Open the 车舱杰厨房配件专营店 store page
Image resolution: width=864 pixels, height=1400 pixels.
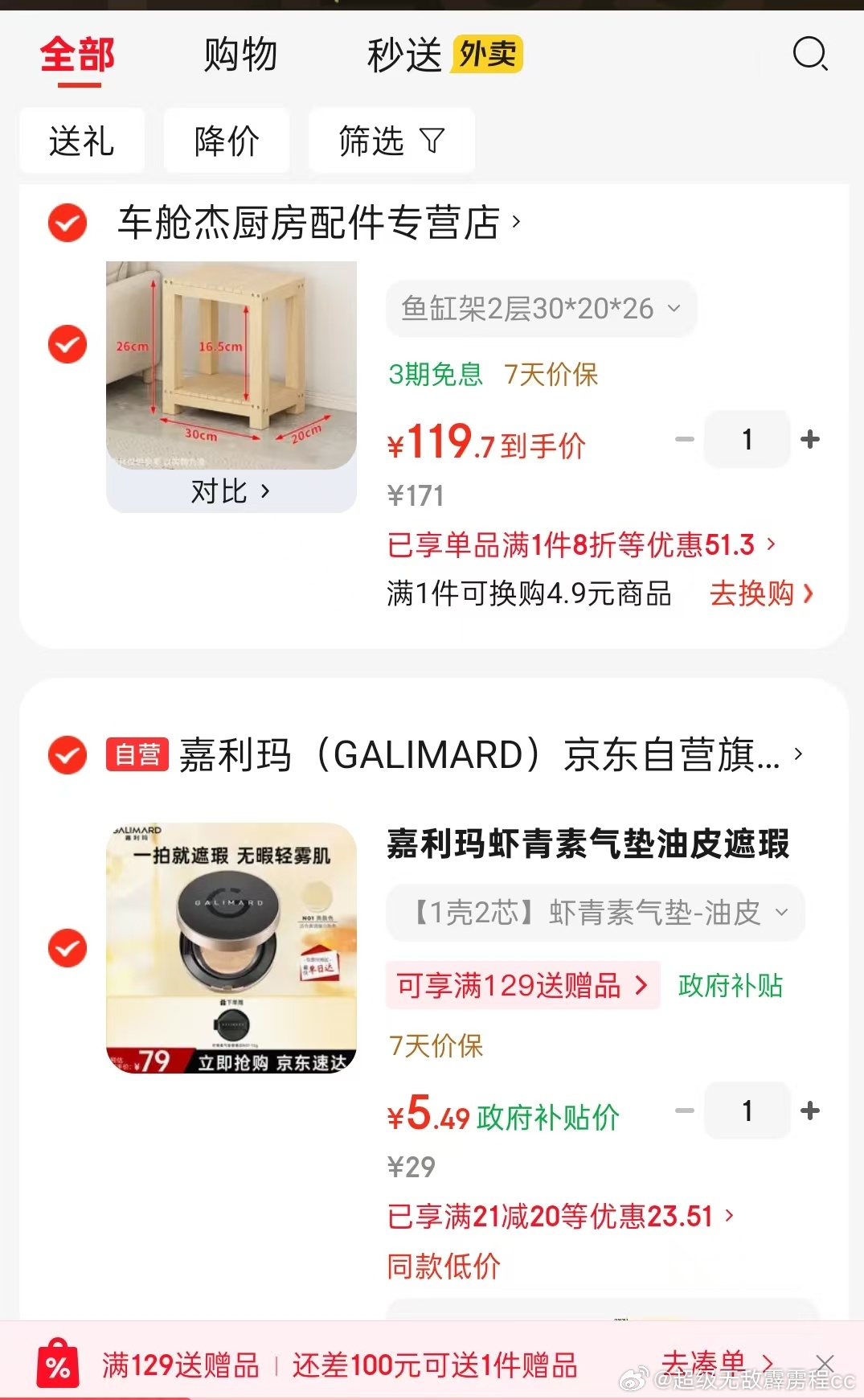[318, 222]
